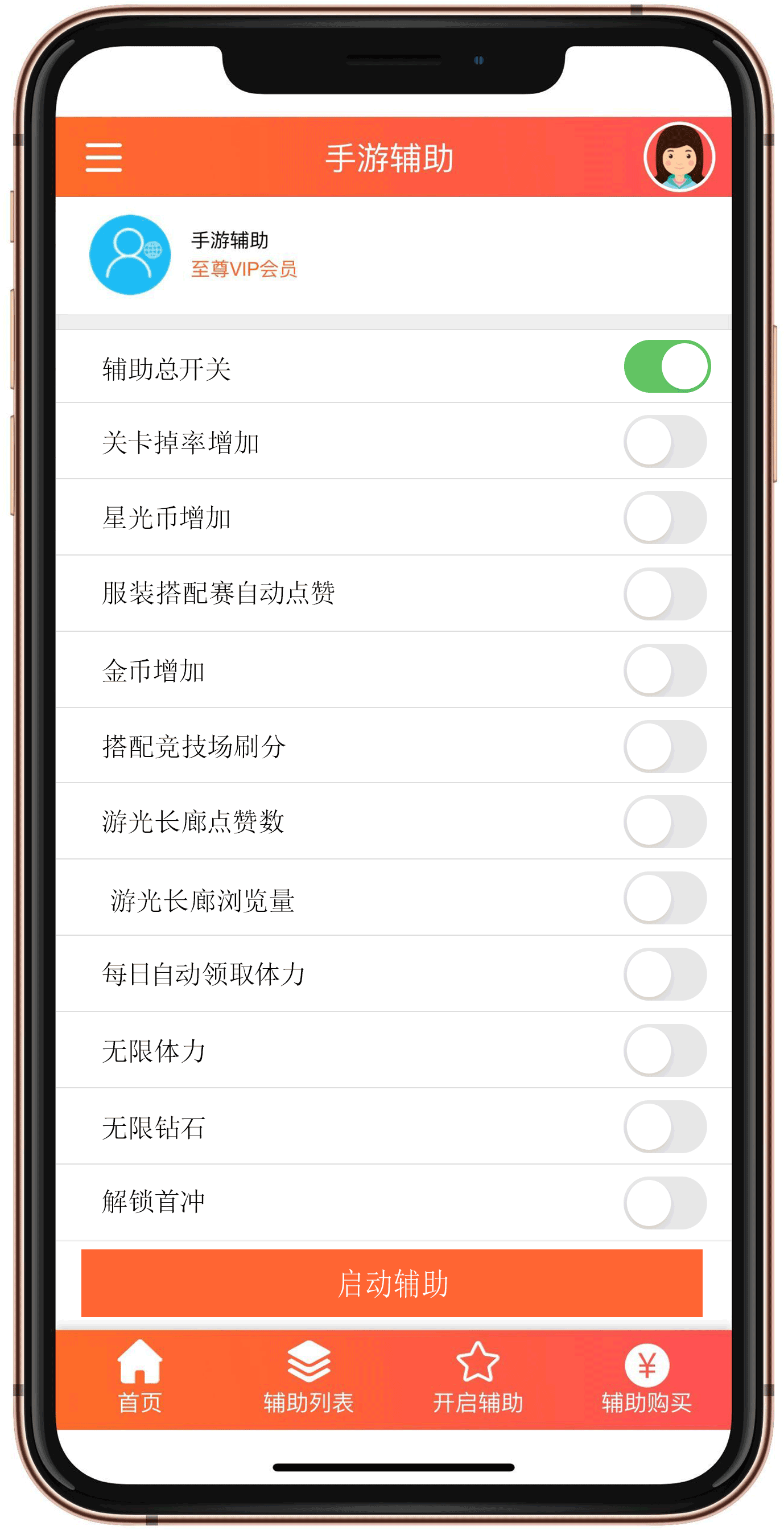Enable 搭配竞技场刷分 switch

pyautogui.click(x=665, y=746)
